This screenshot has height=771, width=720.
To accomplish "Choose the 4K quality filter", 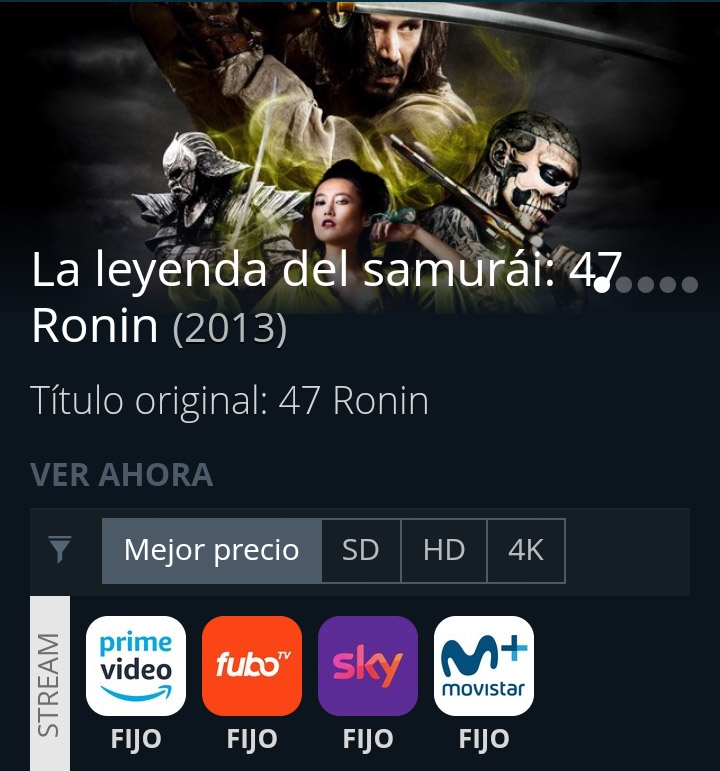I will point(526,550).
